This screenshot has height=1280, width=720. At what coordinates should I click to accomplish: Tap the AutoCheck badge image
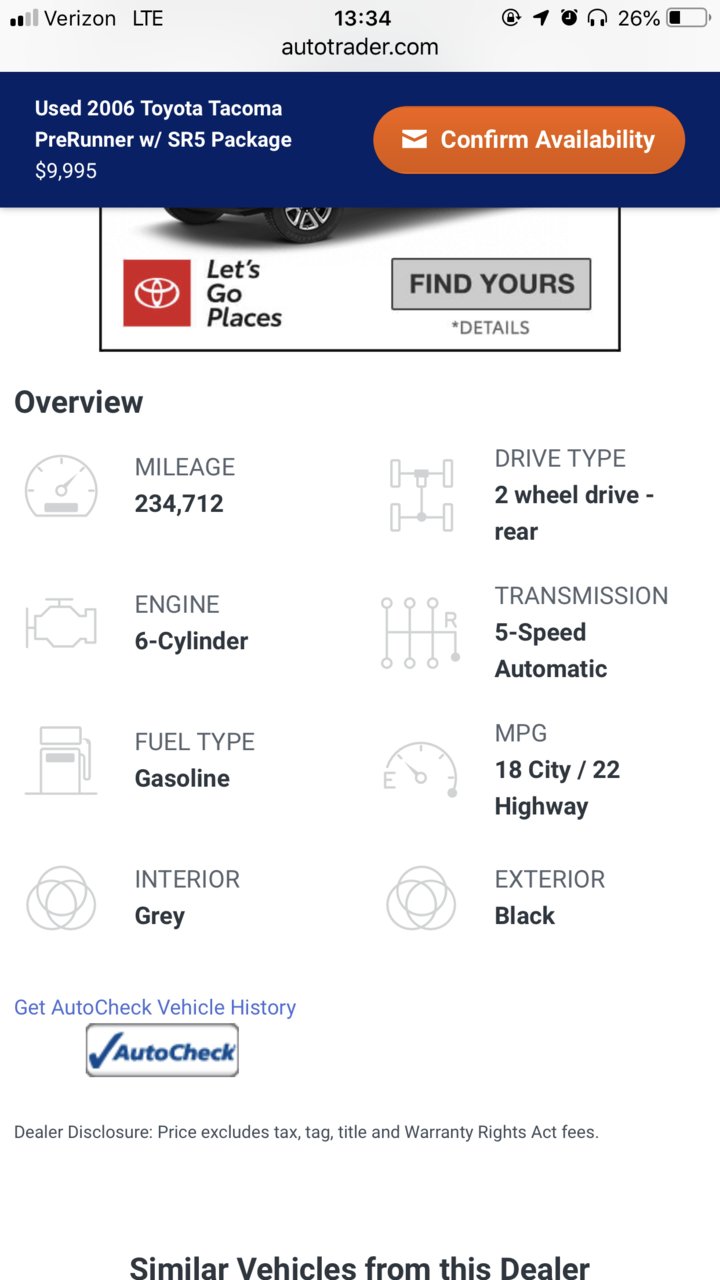point(162,1050)
